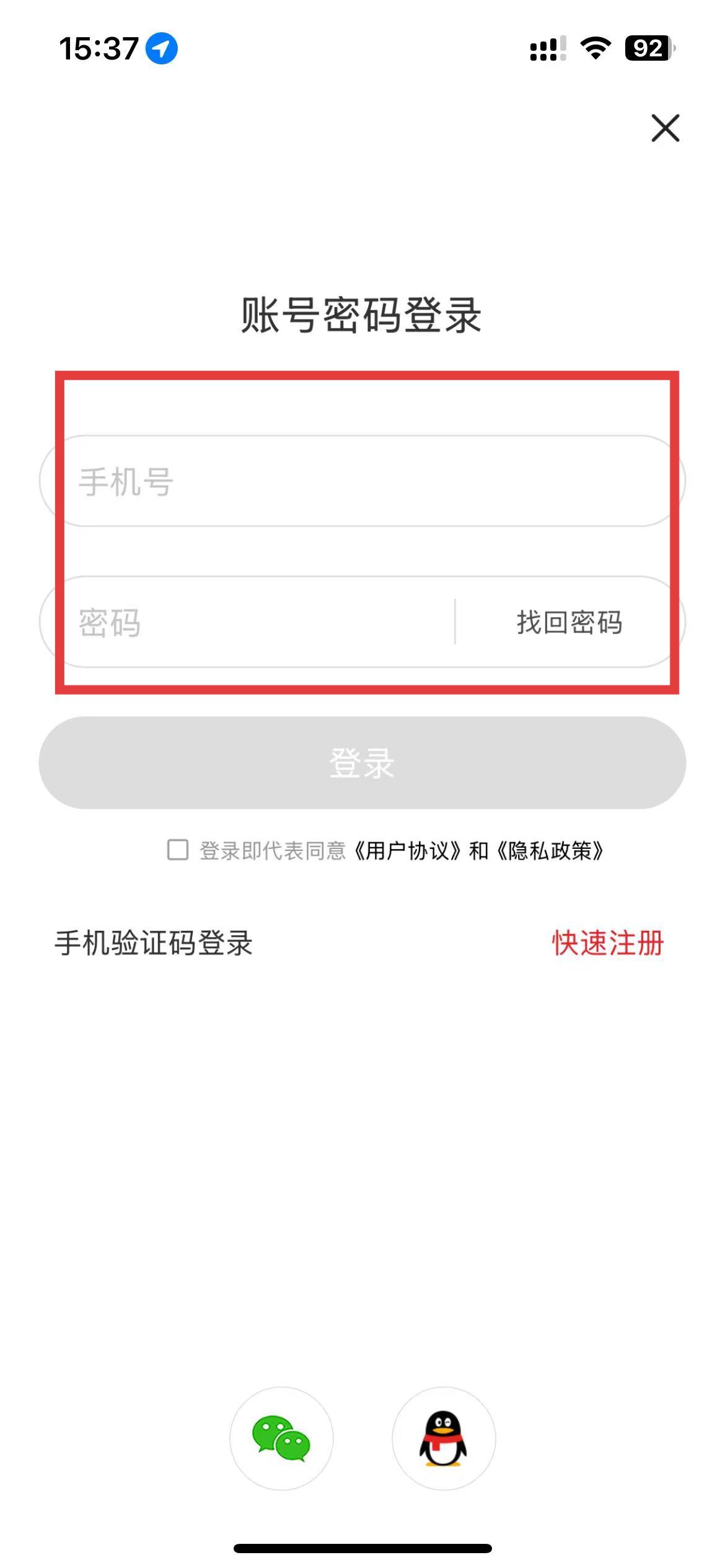Viewport: 725px width, 1568px height.
Task: Focus the 密码 password field
Action: pos(260,622)
